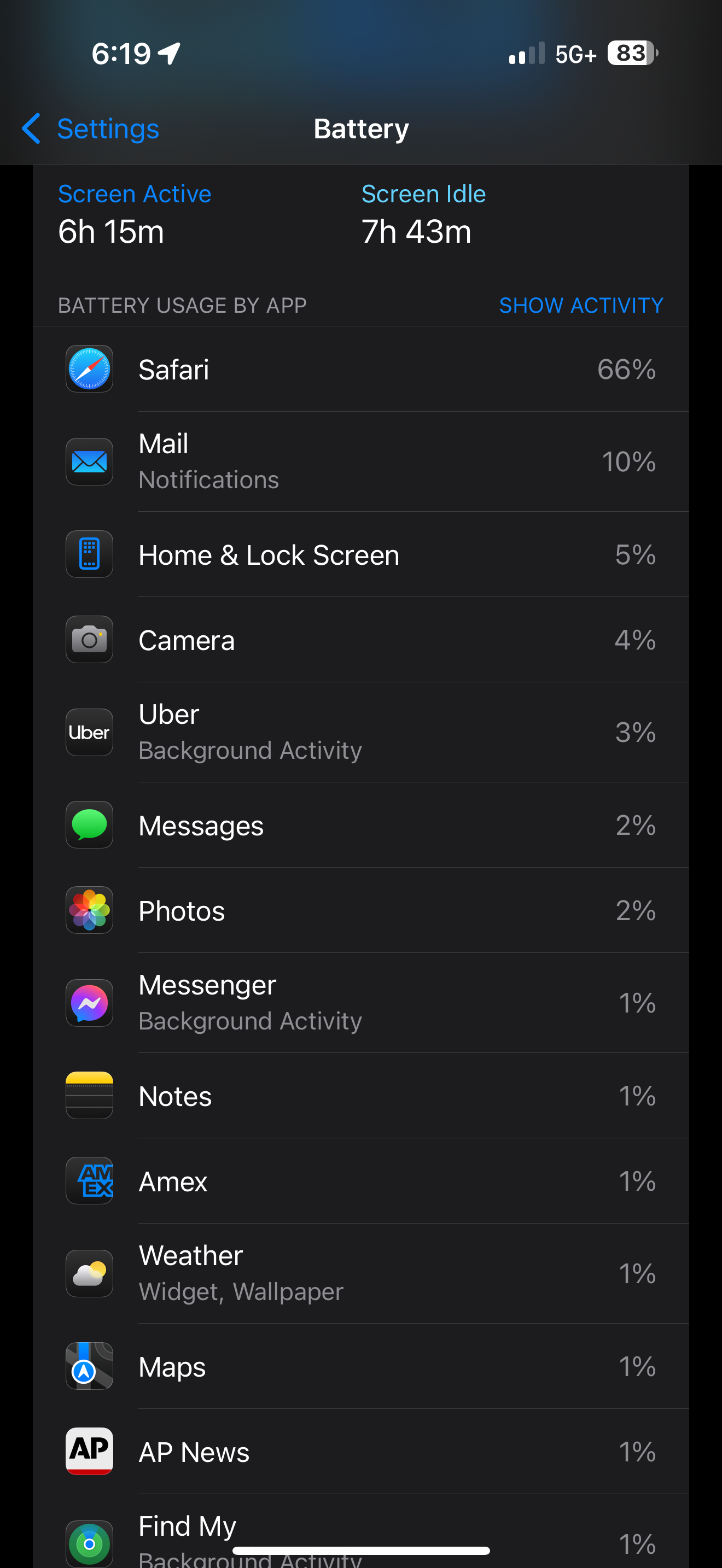Tap Show Activity link

pos(581,305)
